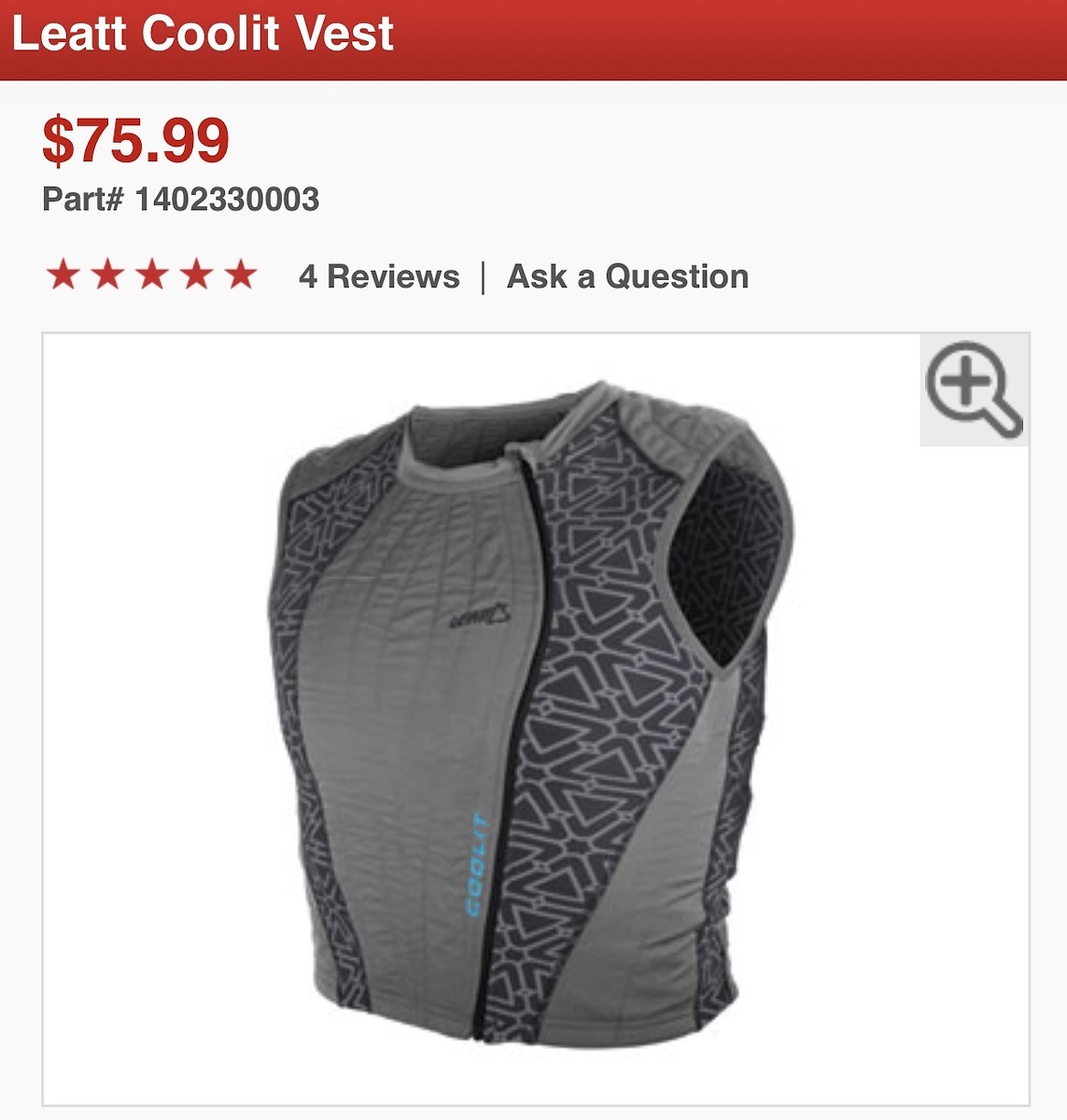Image resolution: width=1067 pixels, height=1120 pixels.
Task: Open the 4 Reviews link
Action: click(379, 276)
